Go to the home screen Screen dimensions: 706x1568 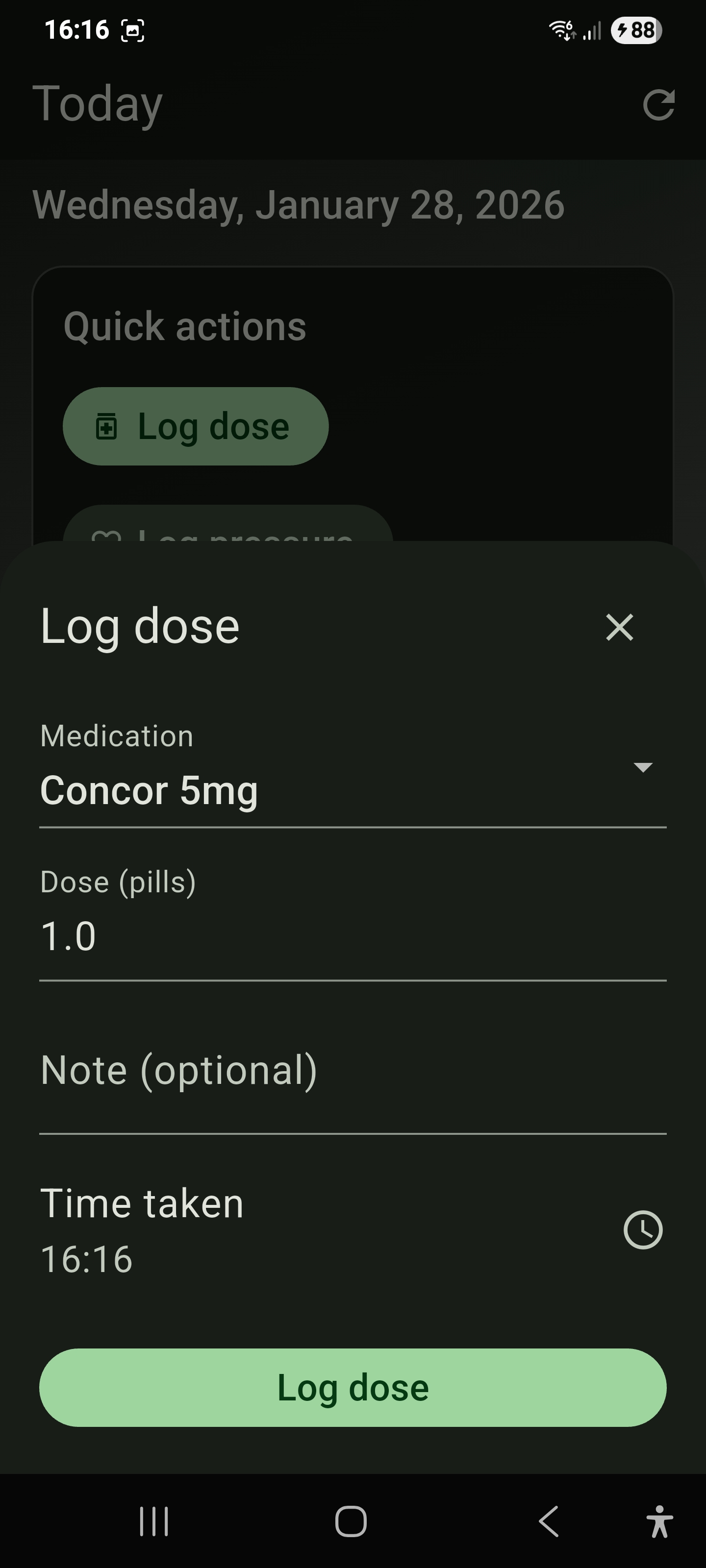(x=351, y=1521)
